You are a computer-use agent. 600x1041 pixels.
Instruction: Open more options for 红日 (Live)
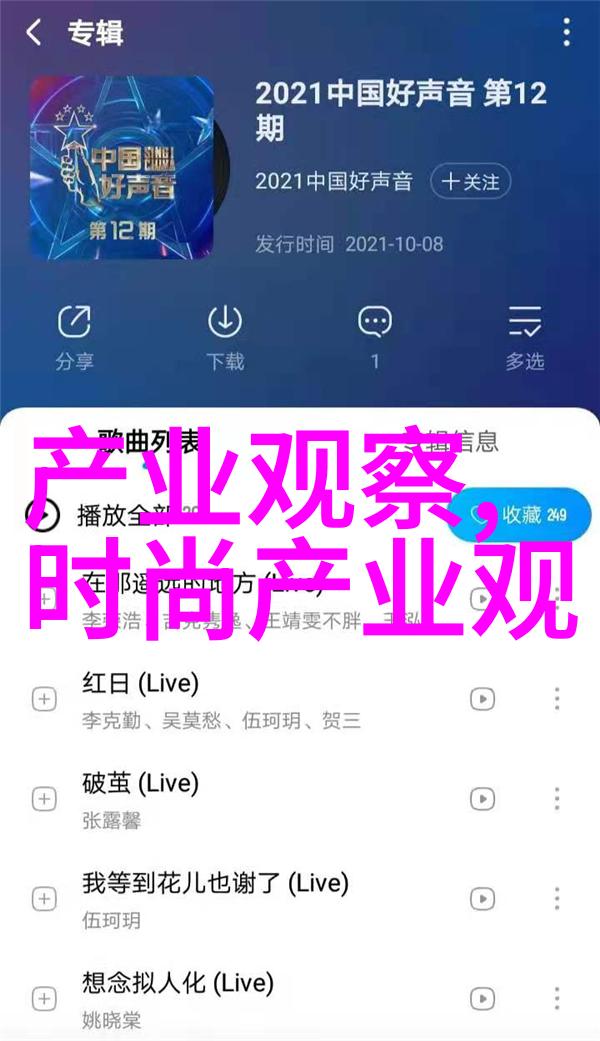point(556,699)
